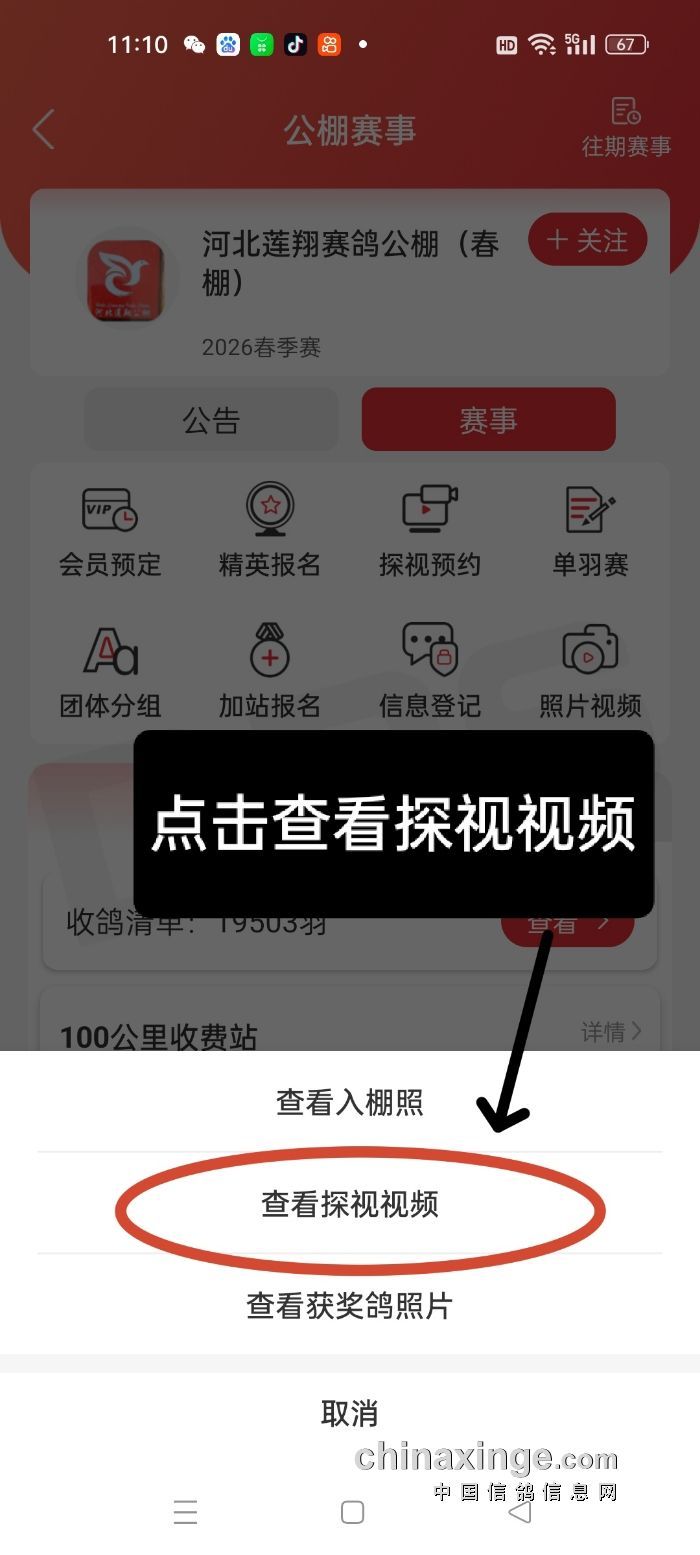700x1555 pixels.
Task: Select 查看入棚照 option
Action: point(350,1102)
